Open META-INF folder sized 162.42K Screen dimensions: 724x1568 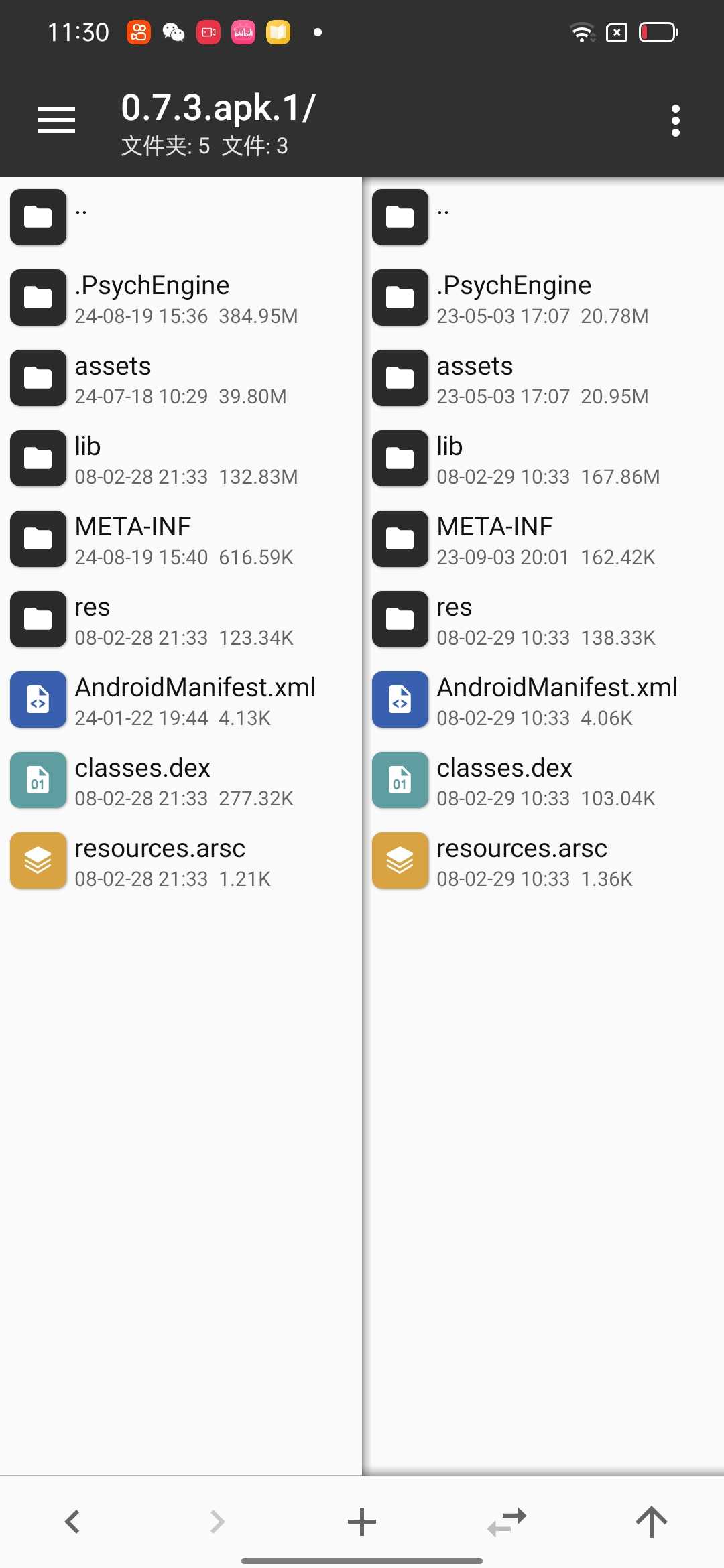pos(543,539)
